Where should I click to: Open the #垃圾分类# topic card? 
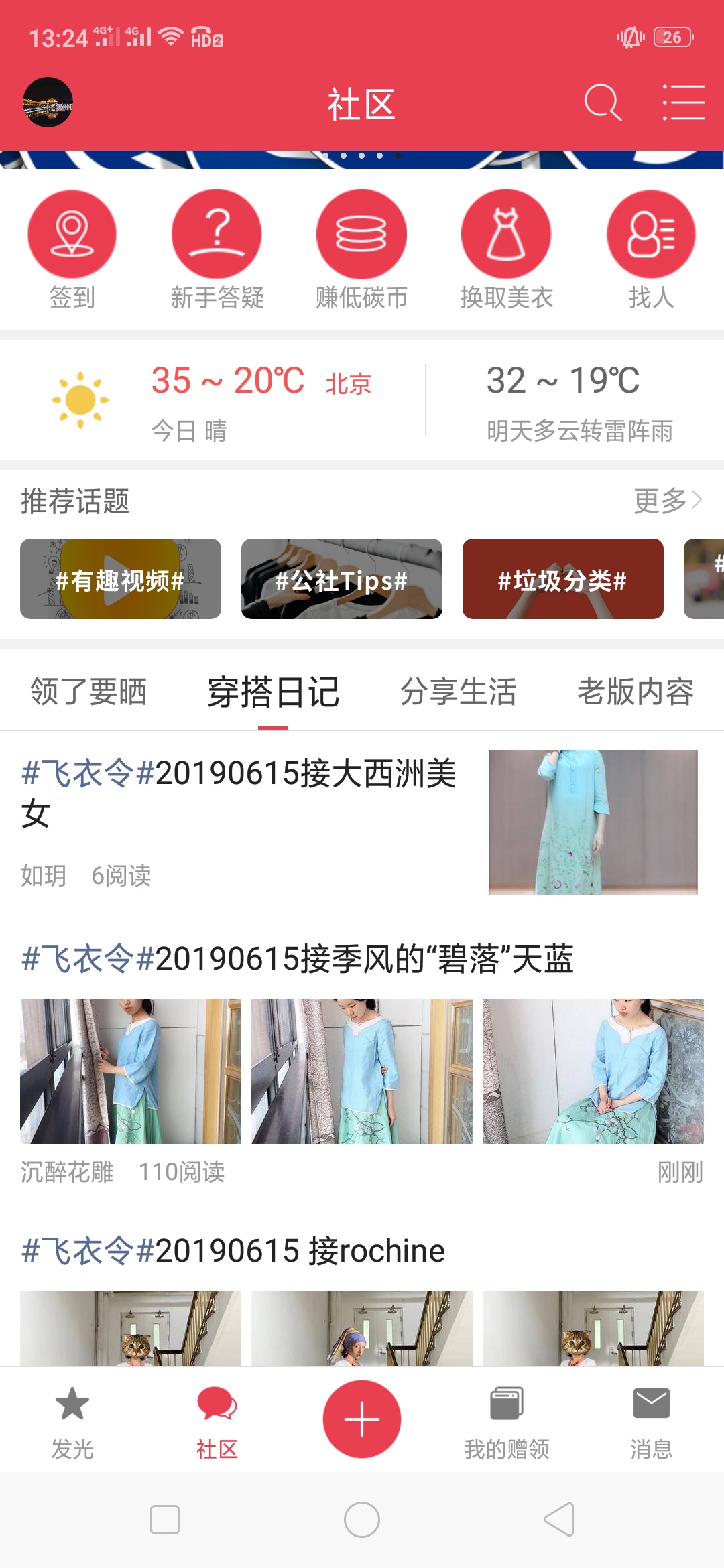coord(563,579)
